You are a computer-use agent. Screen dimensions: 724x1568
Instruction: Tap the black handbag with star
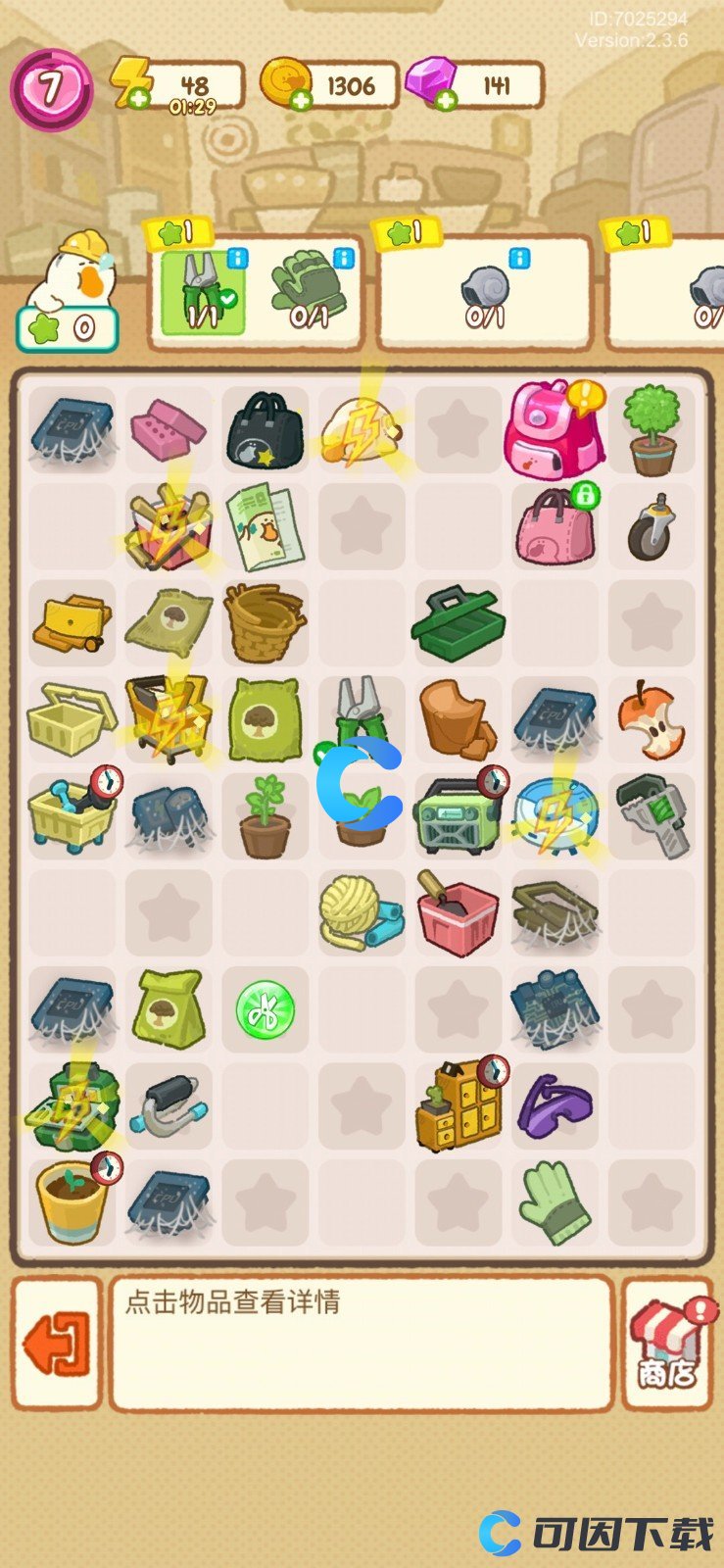click(x=265, y=429)
